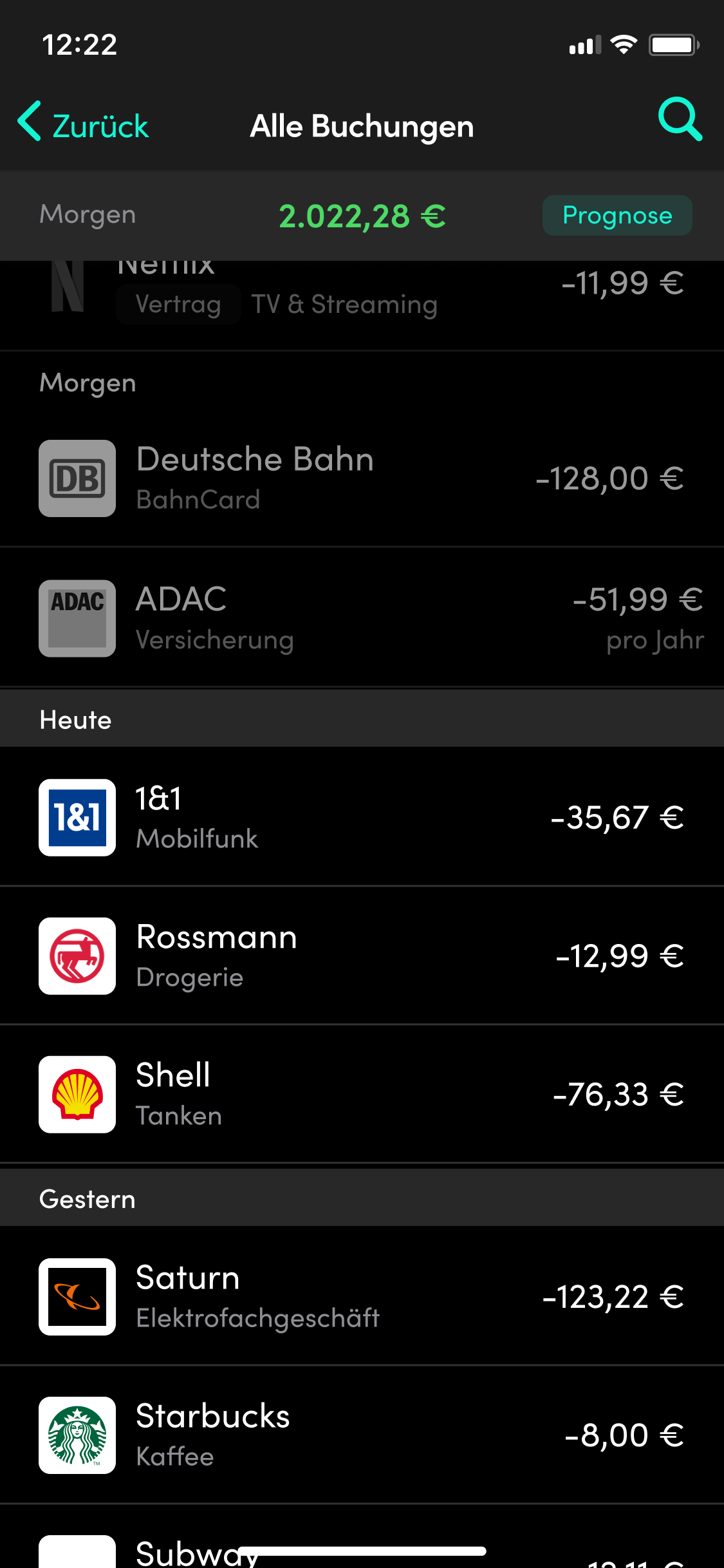Open the Netflix TV & Streaming booking
This screenshot has width=724, height=1568.
(x=362, y=305)
